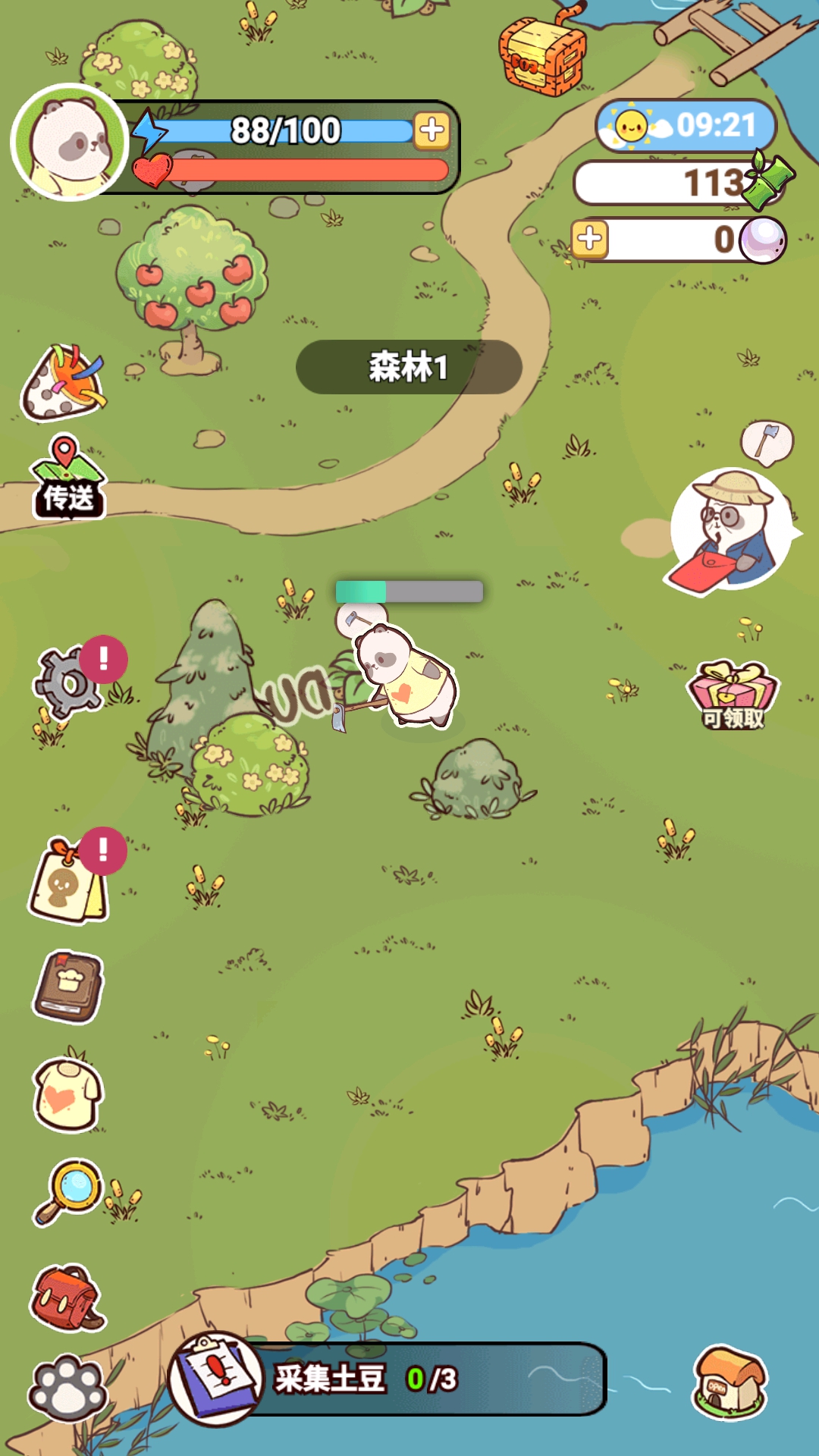Open the red backpack inventory

[x=67, y=1298]
